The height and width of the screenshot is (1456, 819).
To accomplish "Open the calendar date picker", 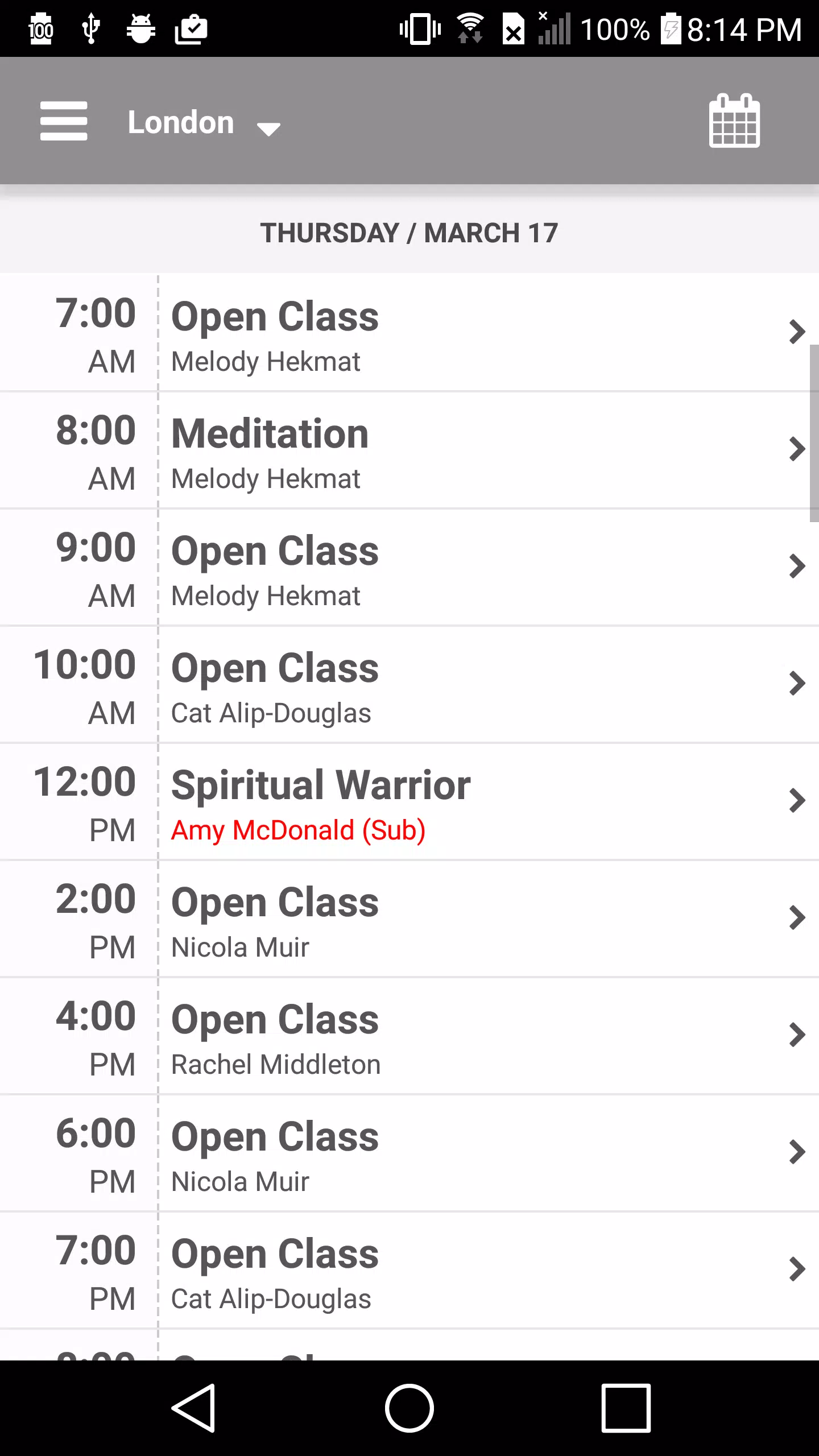I will tap(734, 121).
